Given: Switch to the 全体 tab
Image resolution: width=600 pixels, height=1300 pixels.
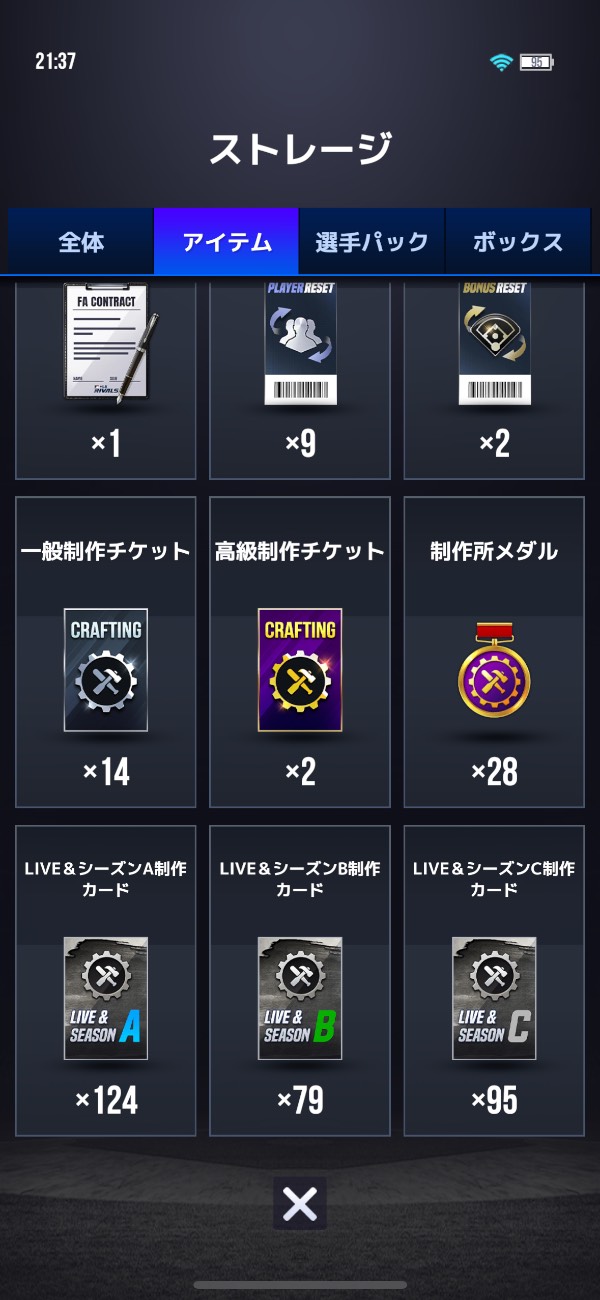Looking at the screenshot, I should tap(81, 241).
